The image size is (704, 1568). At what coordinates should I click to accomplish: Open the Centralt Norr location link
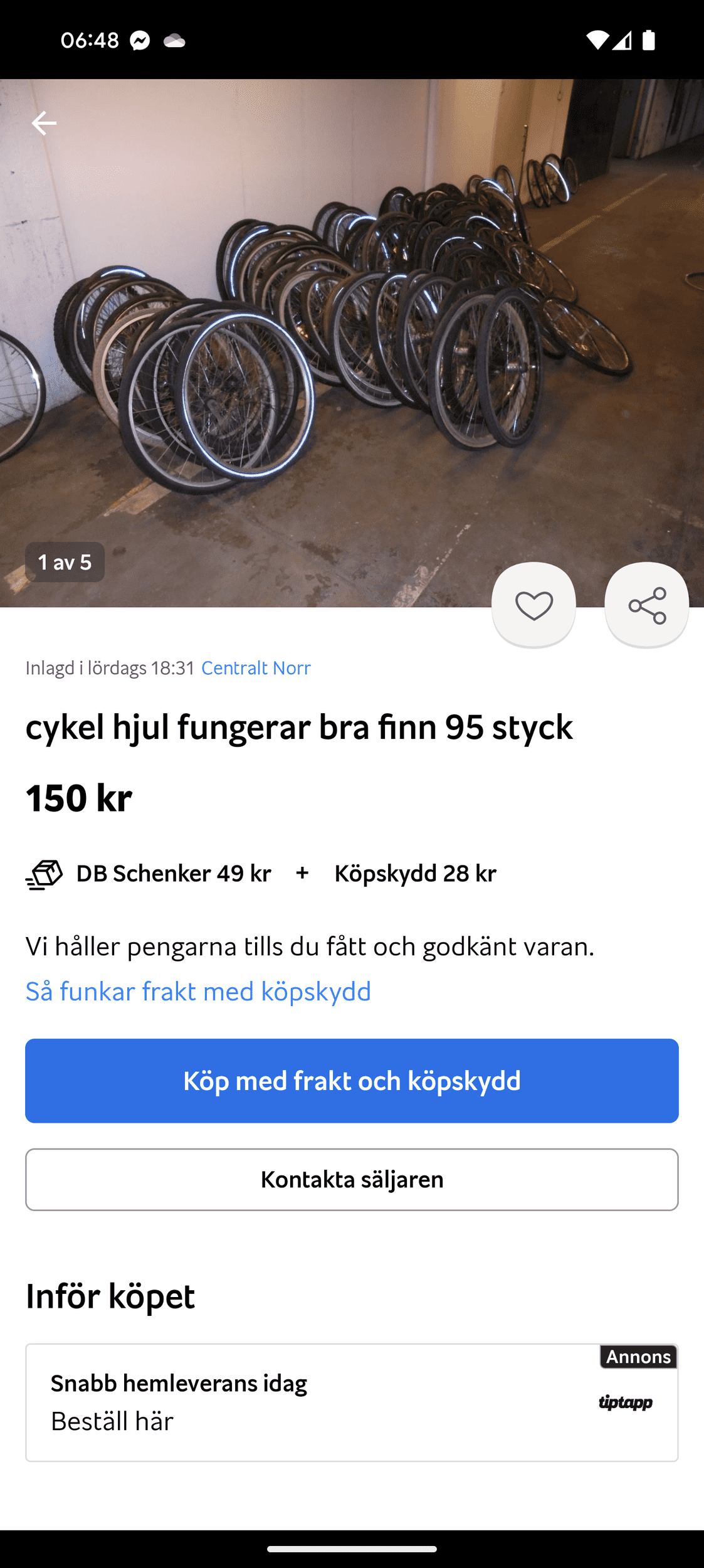[x=255, y=667]
